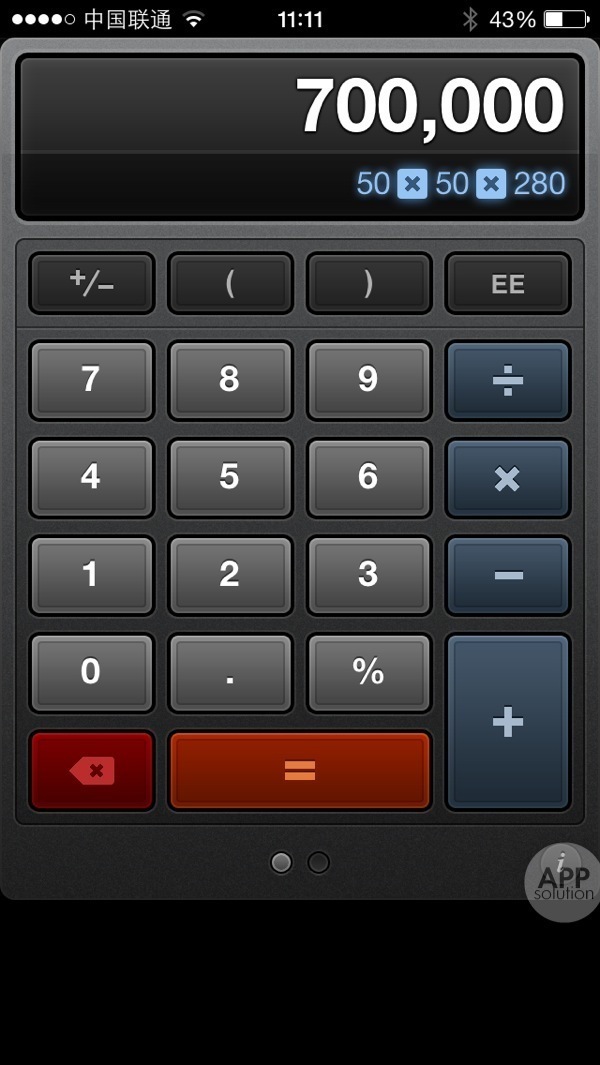This screenshot has width=600, height=1065.
Task: Enter the digit 8
Action: [x=230, y=380]
